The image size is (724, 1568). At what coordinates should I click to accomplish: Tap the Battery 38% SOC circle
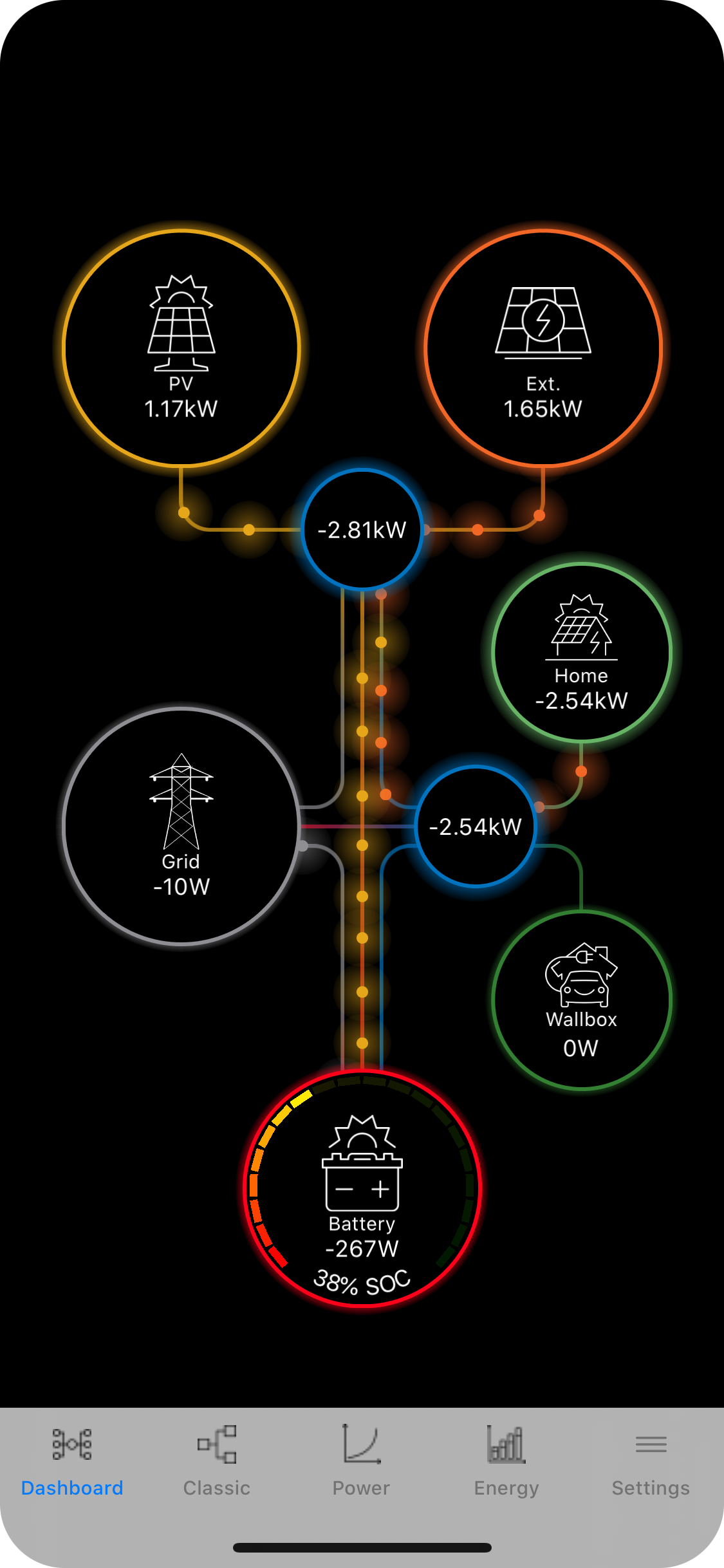(x=362, y=1188)
